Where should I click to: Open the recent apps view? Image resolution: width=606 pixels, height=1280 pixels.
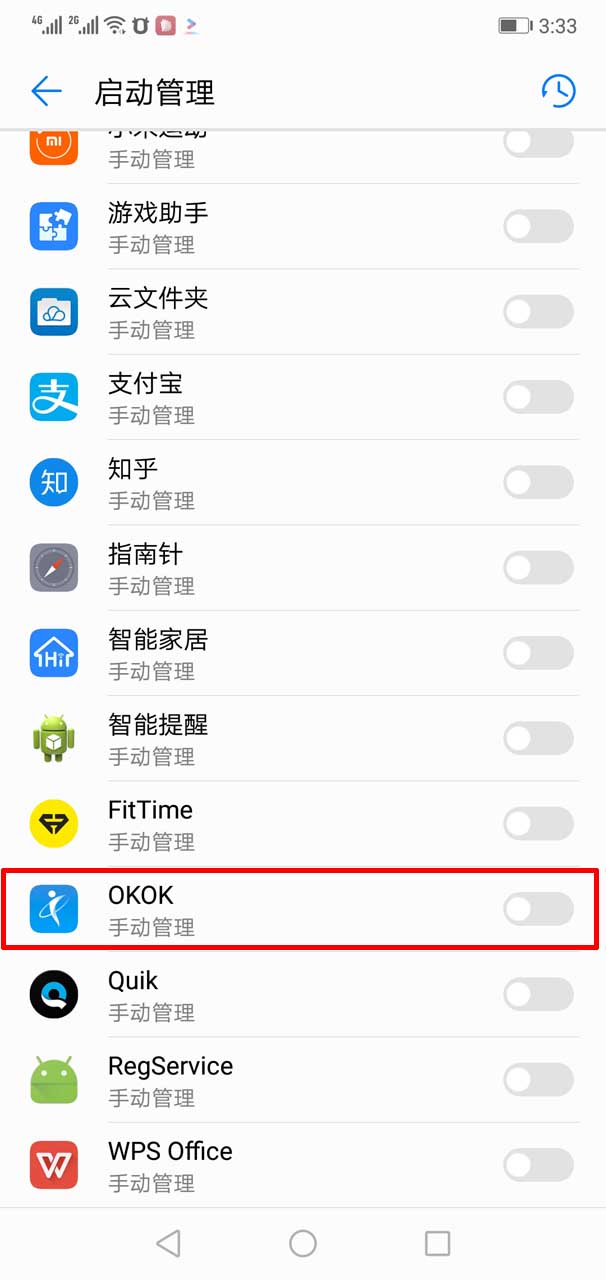[x=437, y=1243]
